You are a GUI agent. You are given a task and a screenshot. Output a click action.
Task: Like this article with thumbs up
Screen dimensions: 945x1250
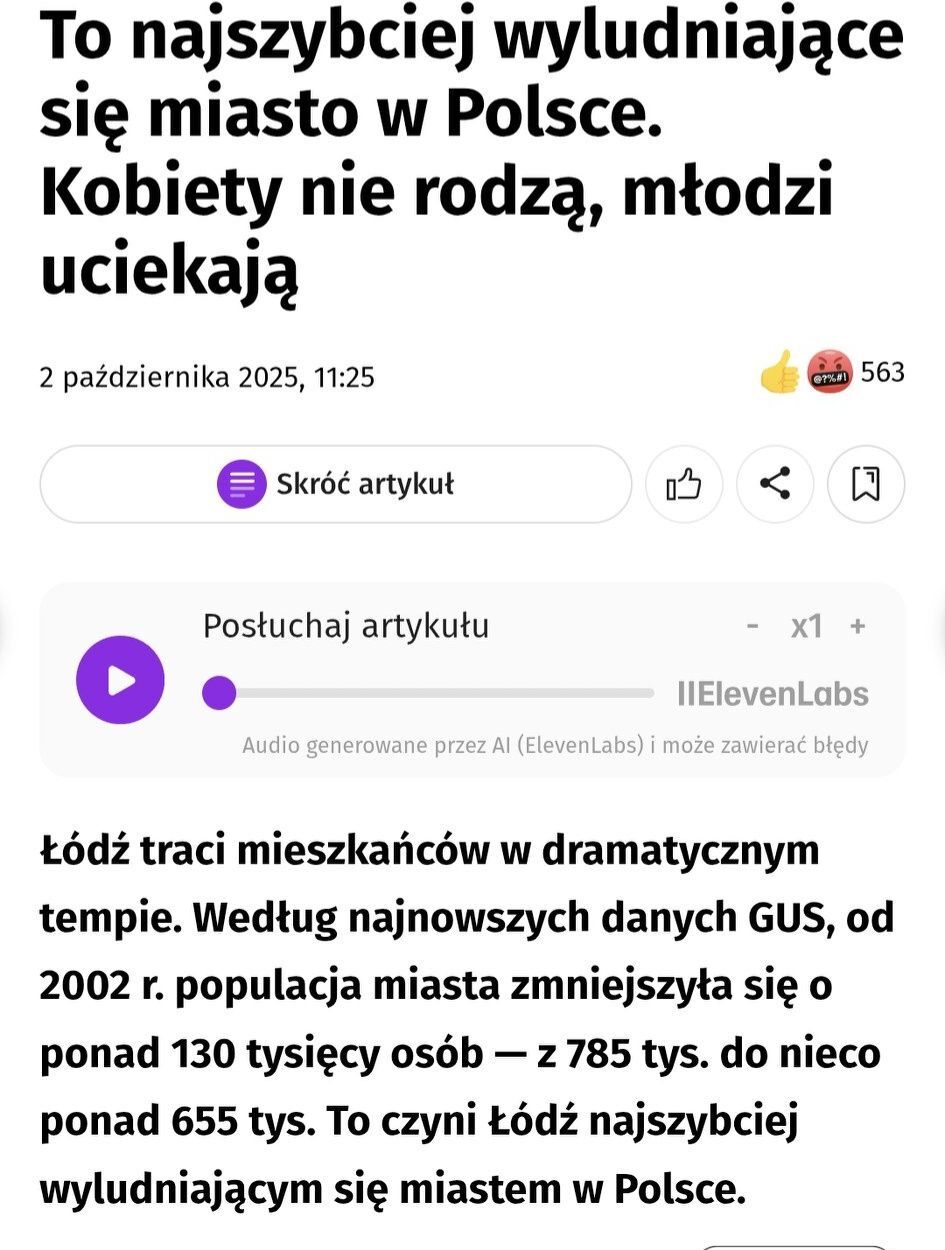click(x=684, y=485)
